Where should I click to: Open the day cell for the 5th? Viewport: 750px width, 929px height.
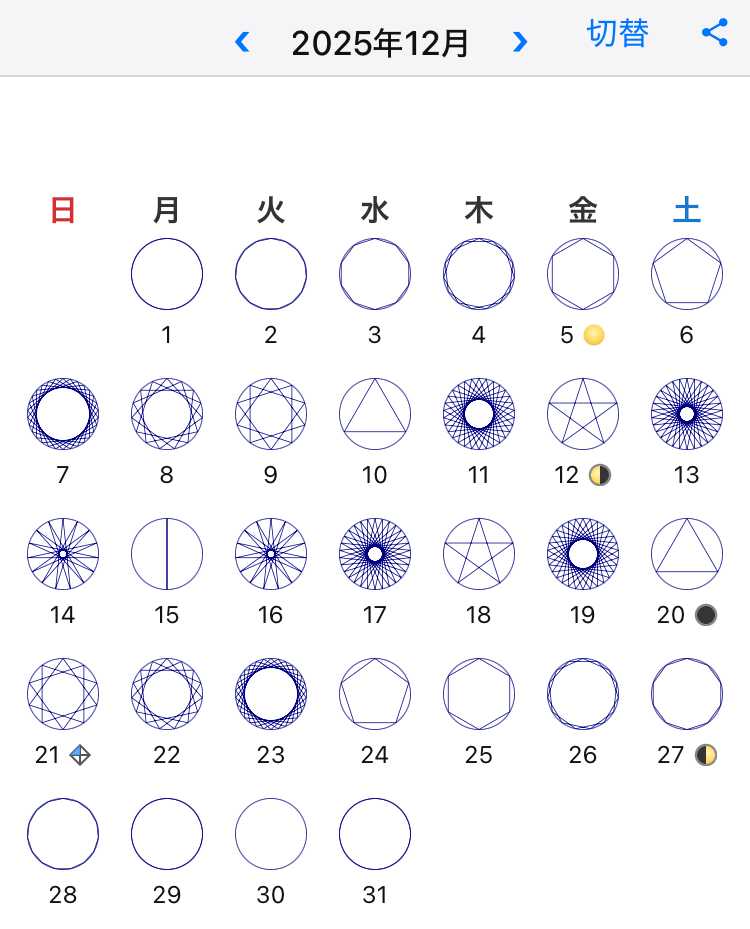pyautogui.click(x=583, y=275)
